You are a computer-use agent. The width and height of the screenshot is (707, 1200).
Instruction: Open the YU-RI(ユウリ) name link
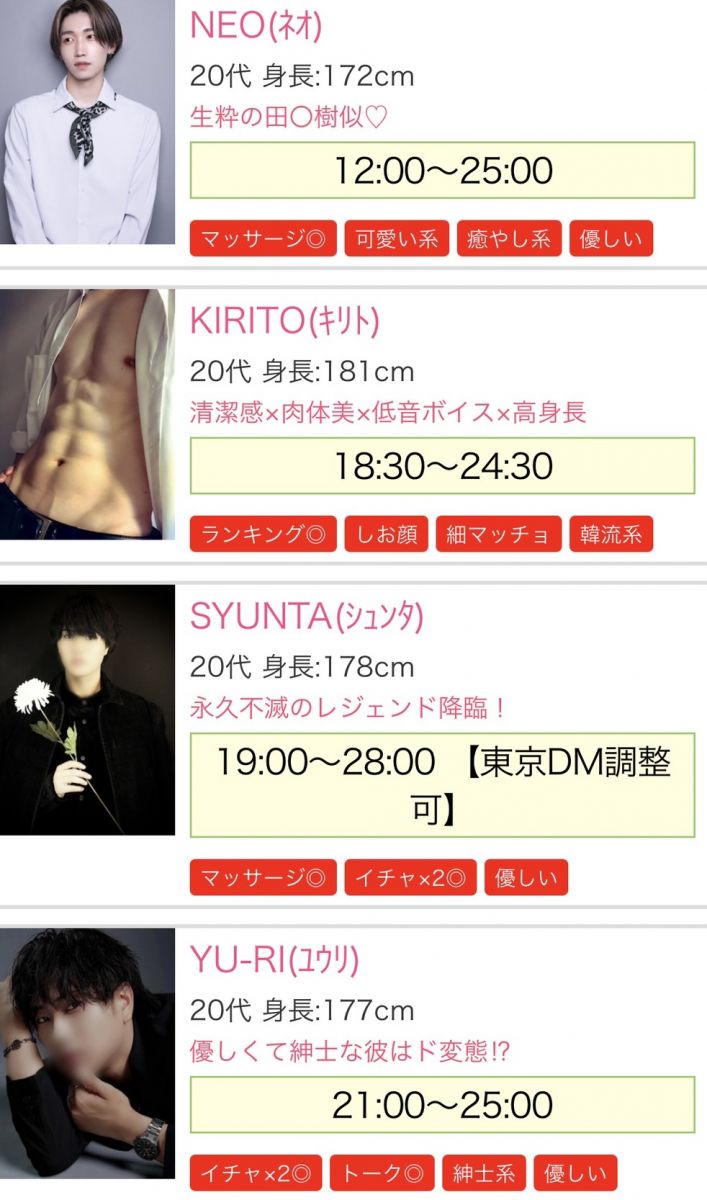pos(274,961)
